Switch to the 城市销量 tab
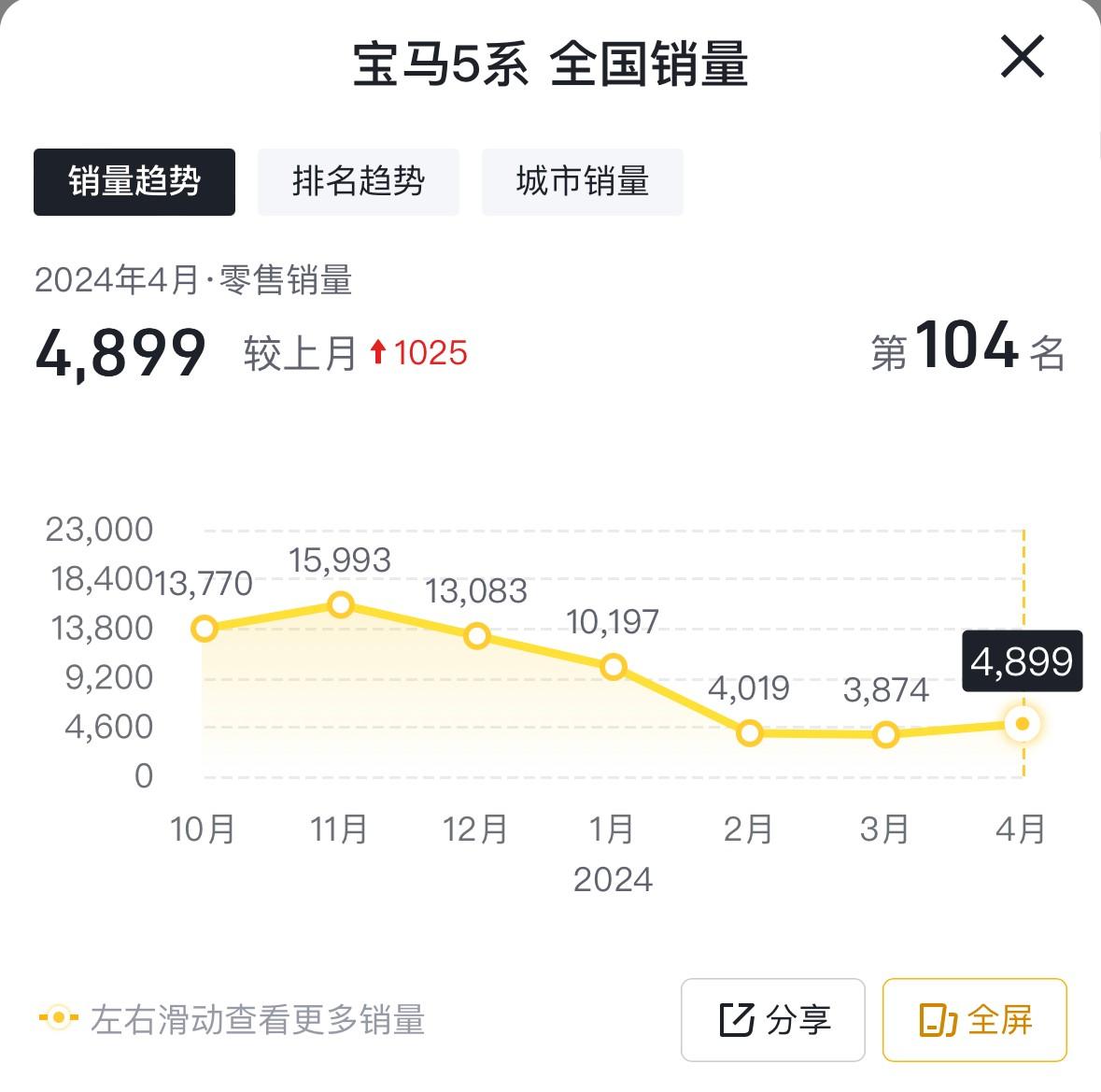1101x1092 pixels. (583, 182)
